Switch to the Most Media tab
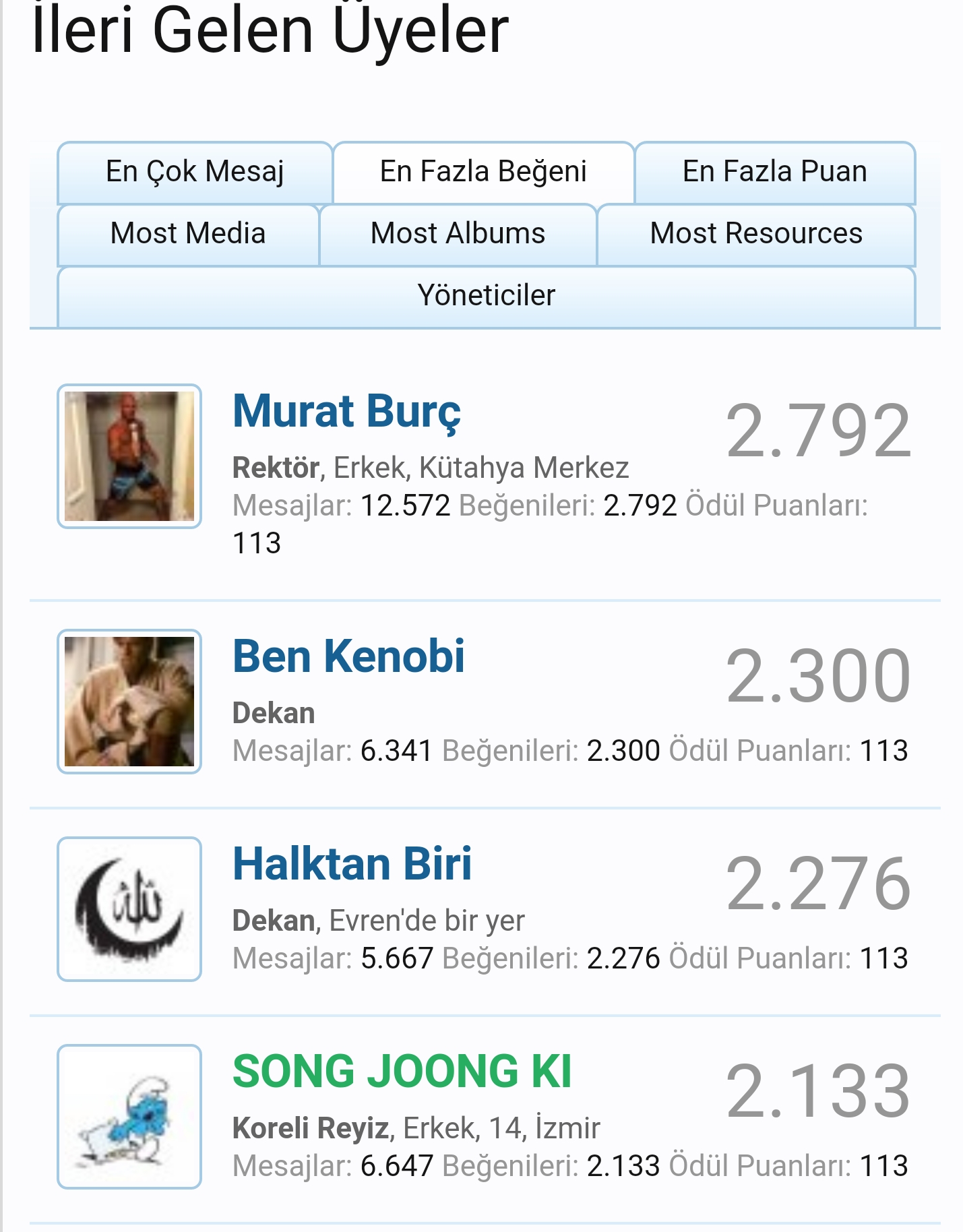 (188, 234)
